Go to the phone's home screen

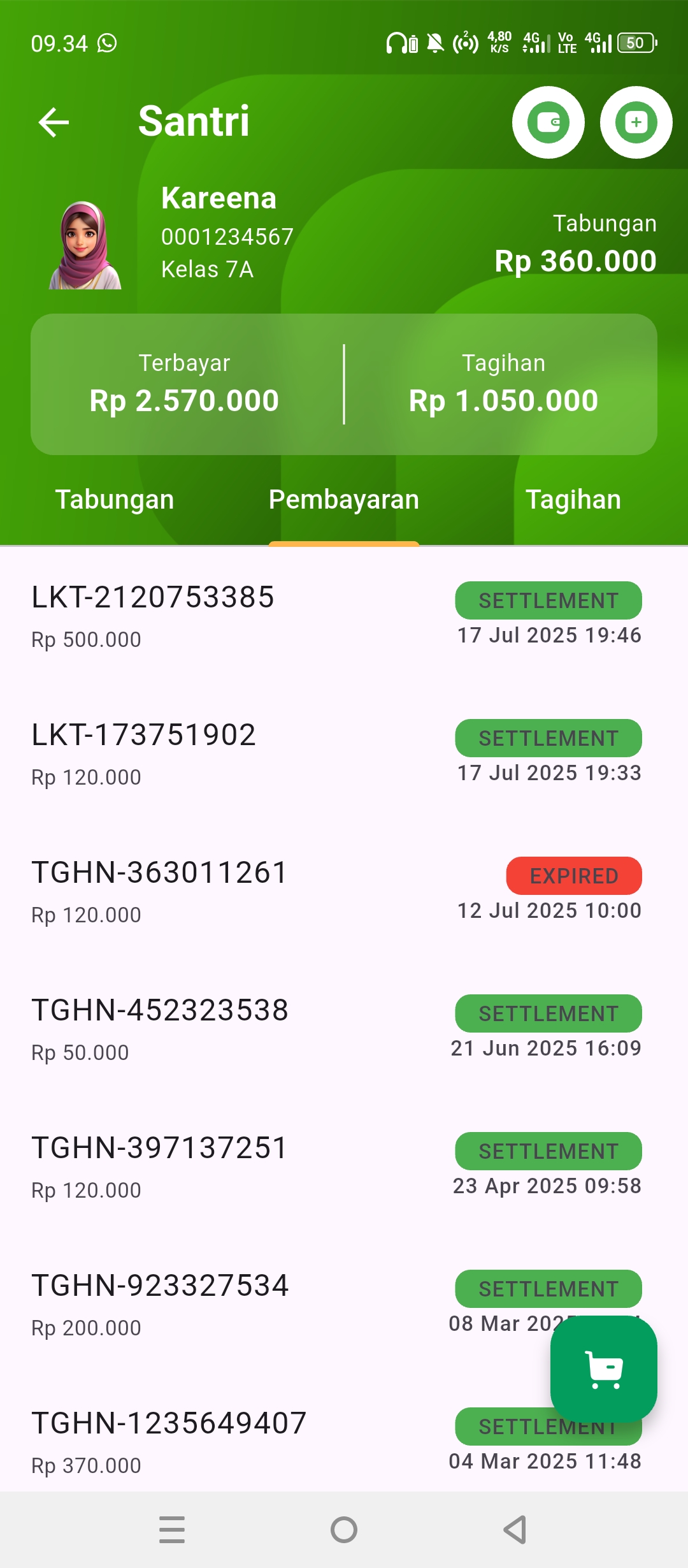pos(344,1529)
